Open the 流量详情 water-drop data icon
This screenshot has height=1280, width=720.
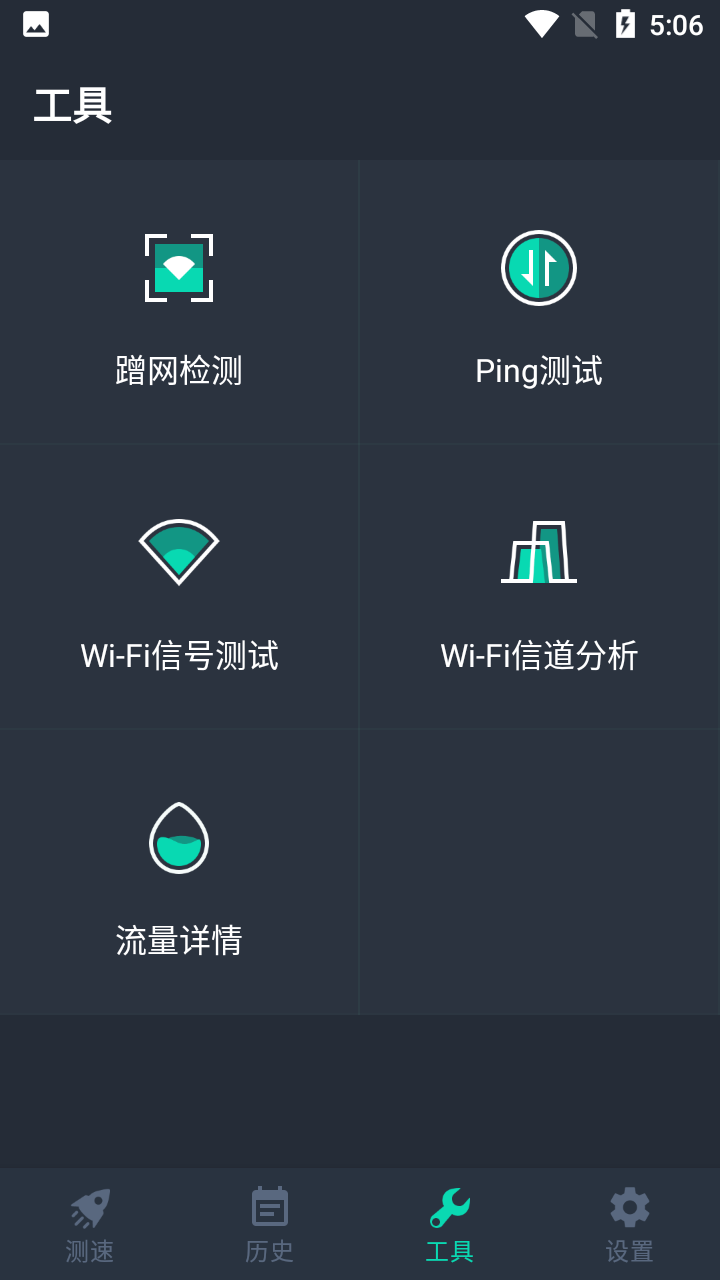point(179,838)
